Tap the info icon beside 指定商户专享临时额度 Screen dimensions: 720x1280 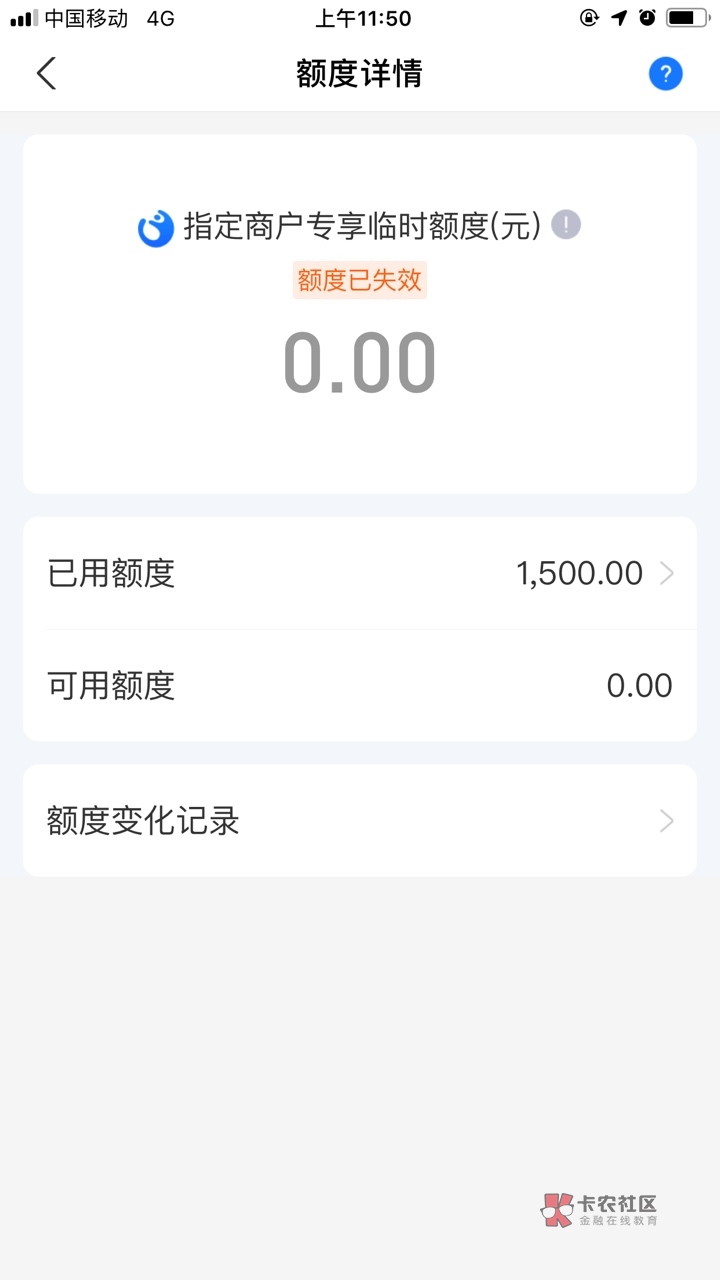point(566,225)
